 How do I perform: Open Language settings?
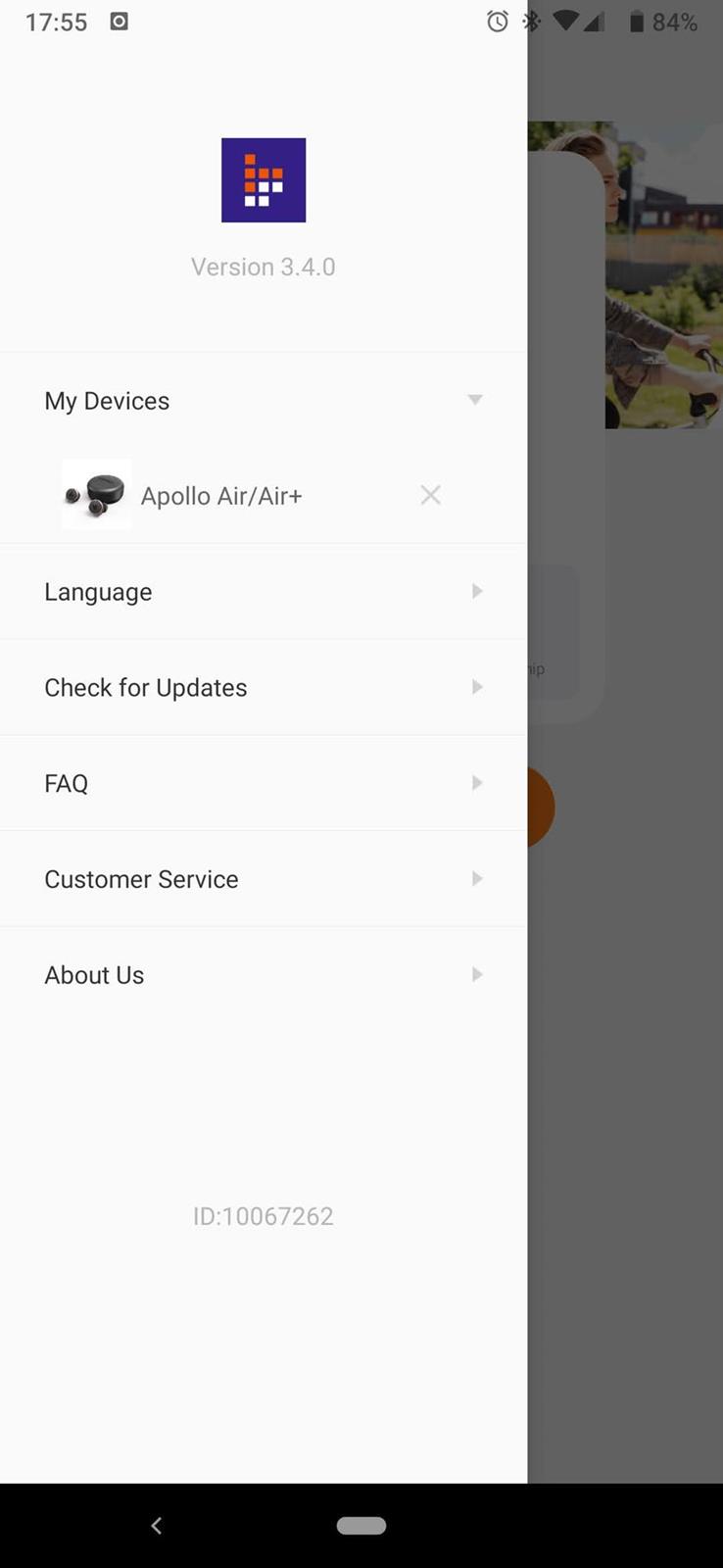[x=263, y=592]
